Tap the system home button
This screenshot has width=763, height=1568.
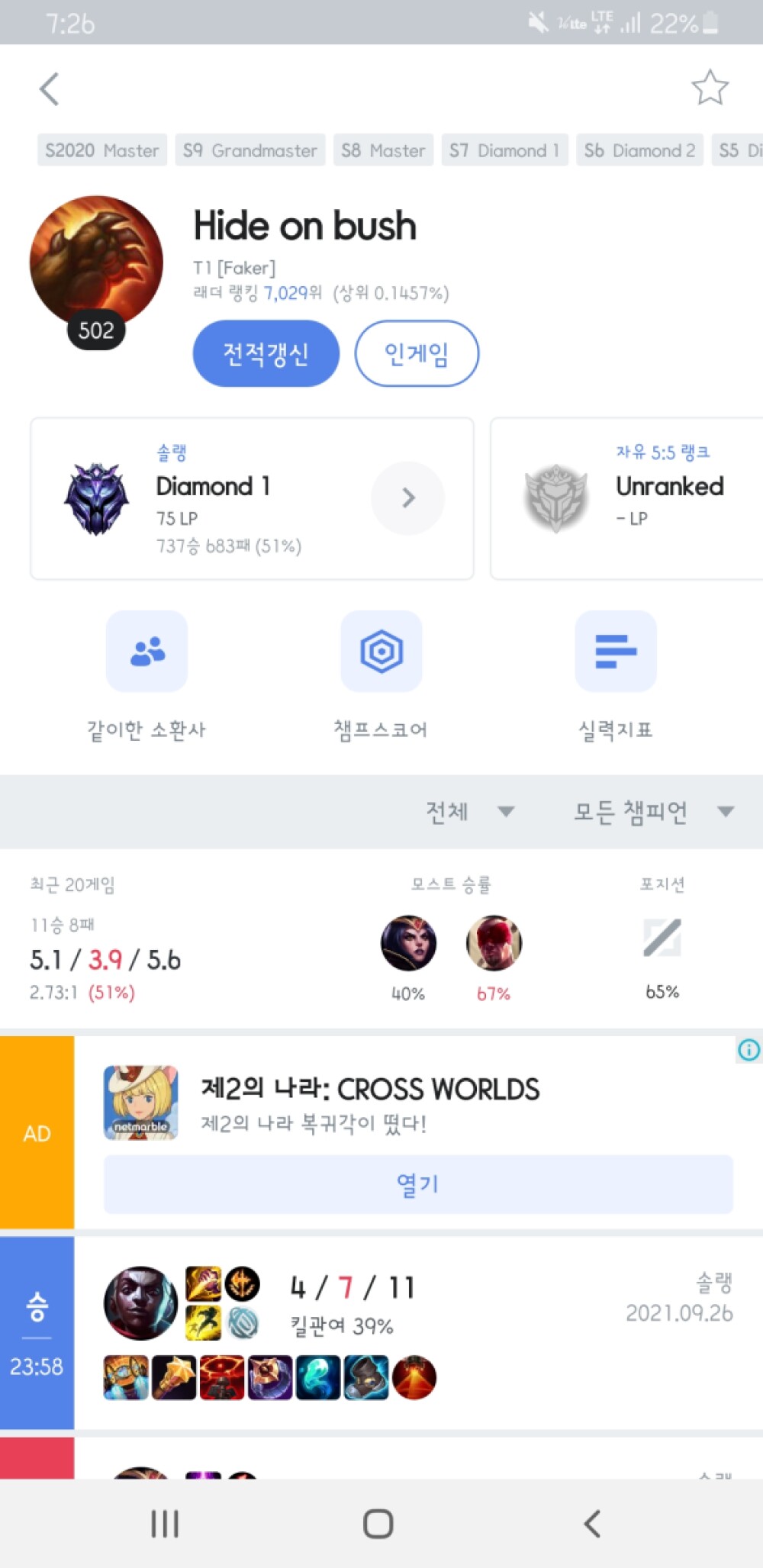click(x=378, y=1524)
